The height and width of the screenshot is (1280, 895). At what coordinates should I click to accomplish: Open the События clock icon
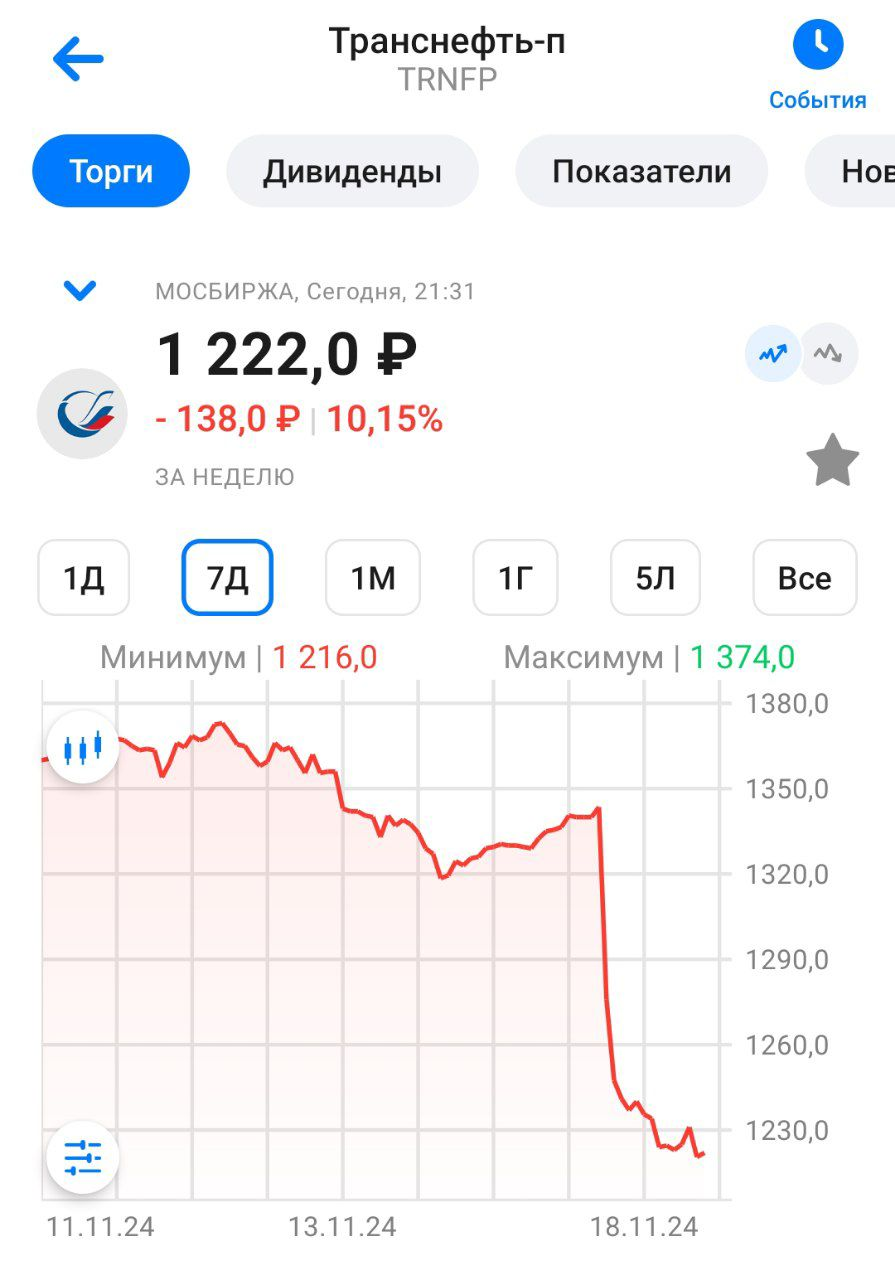[x=817, y=45]
